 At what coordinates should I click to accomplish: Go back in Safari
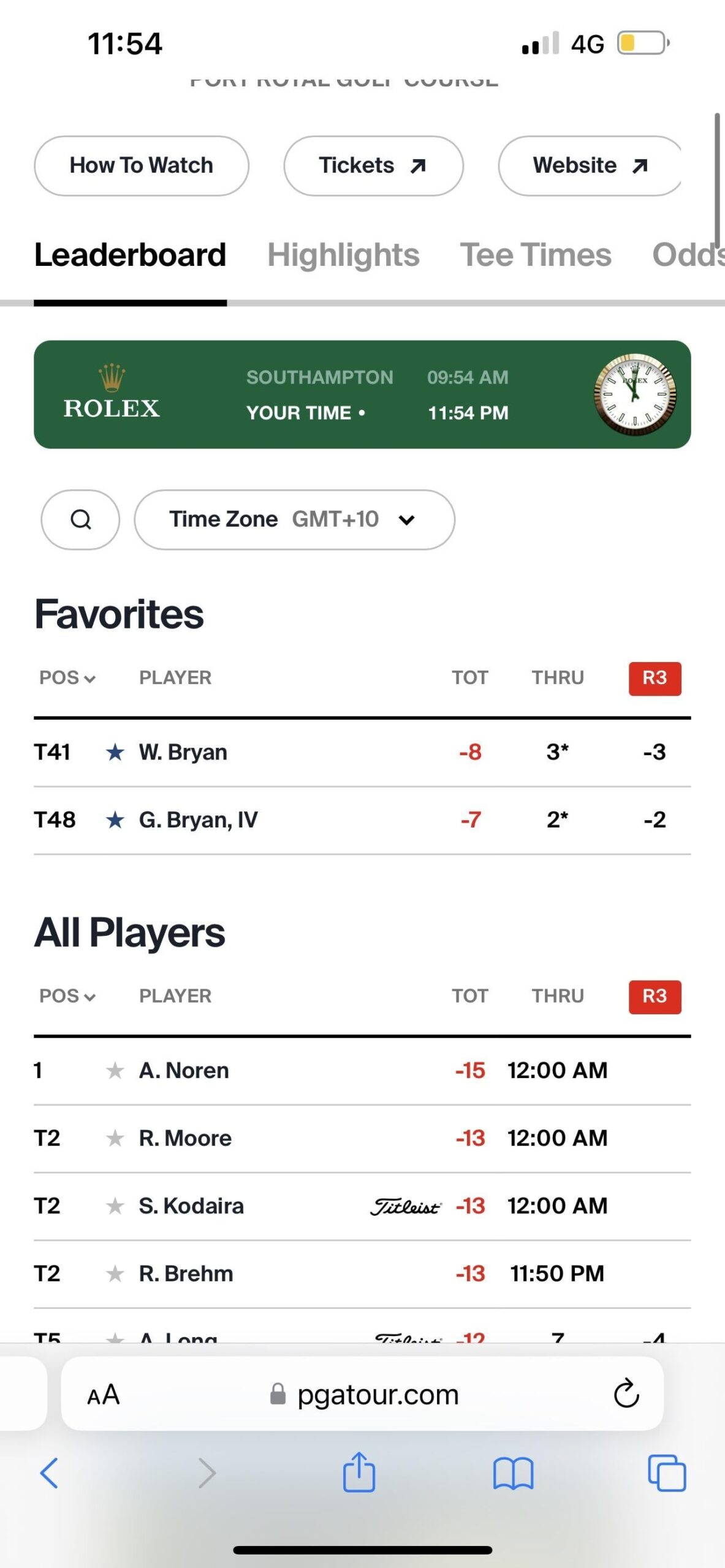coord(49,1473)
